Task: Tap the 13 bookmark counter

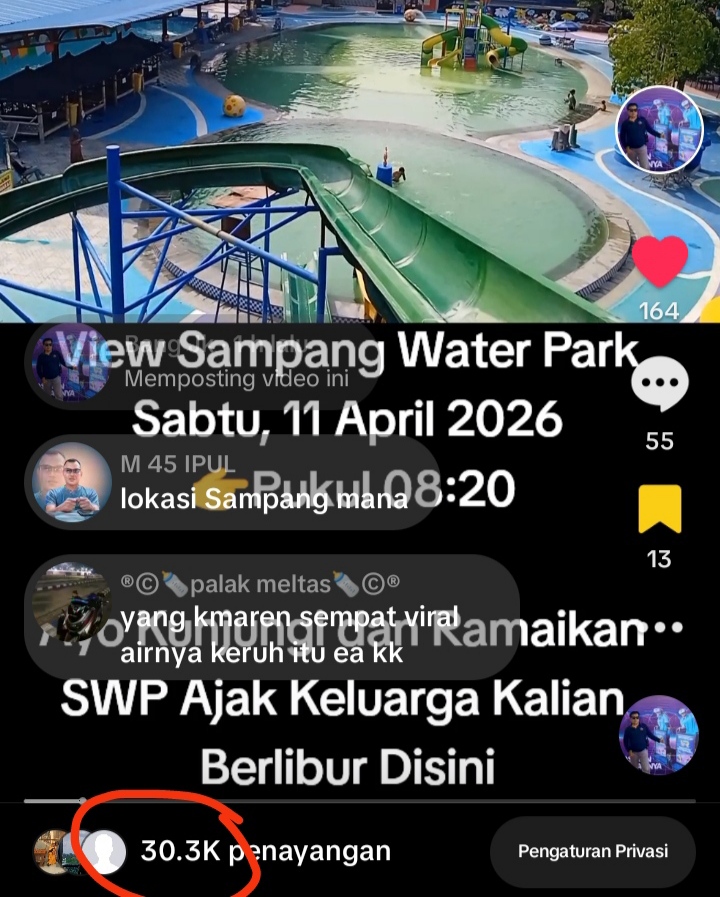Action: click(x=660, y=560)
